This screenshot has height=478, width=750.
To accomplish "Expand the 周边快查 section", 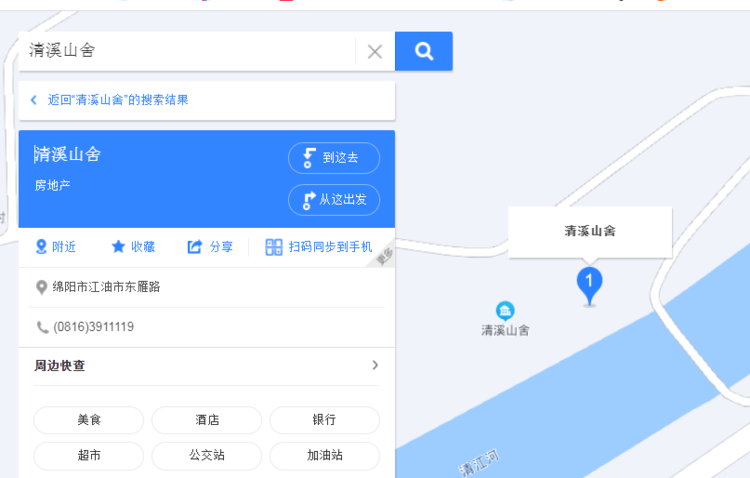I will [375, 366].
